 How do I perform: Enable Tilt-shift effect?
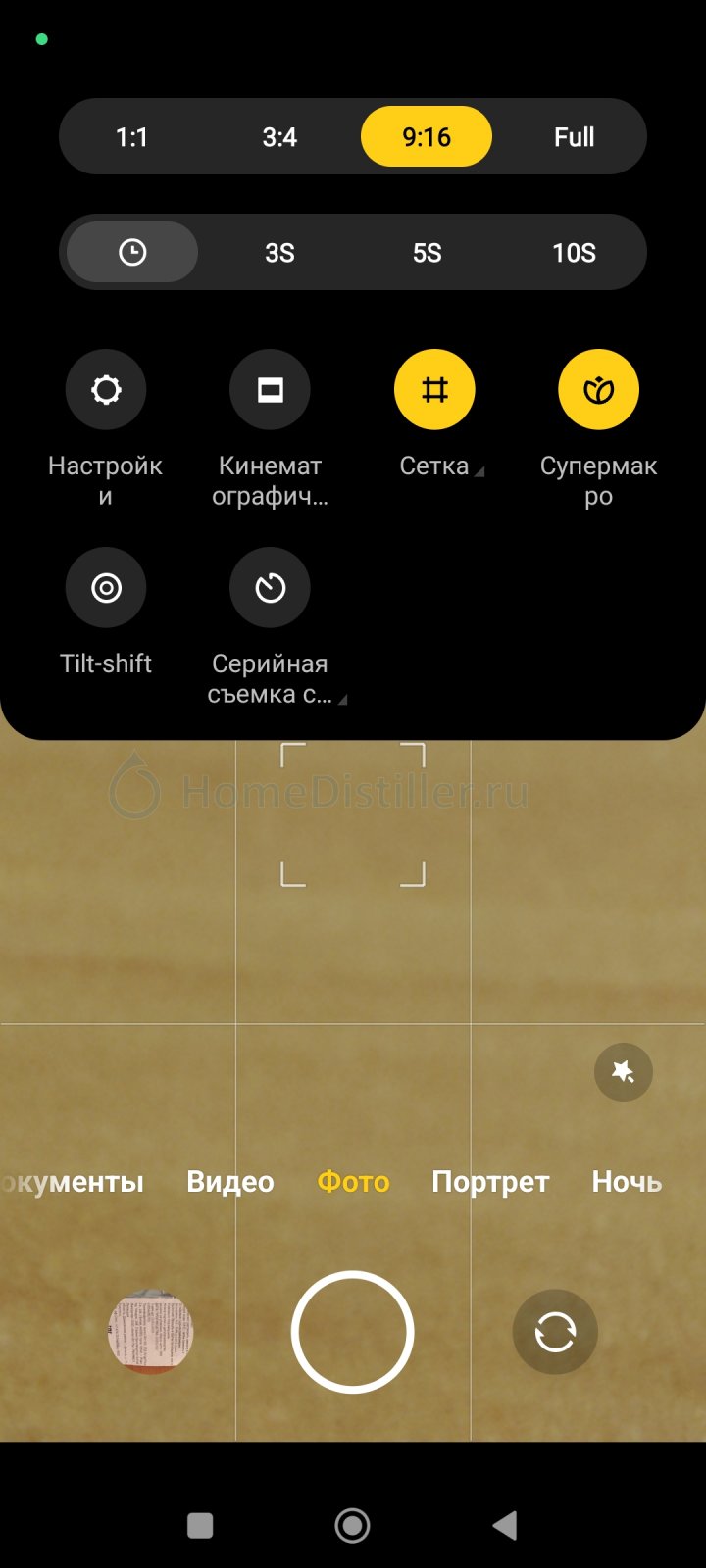click(106, 588)
